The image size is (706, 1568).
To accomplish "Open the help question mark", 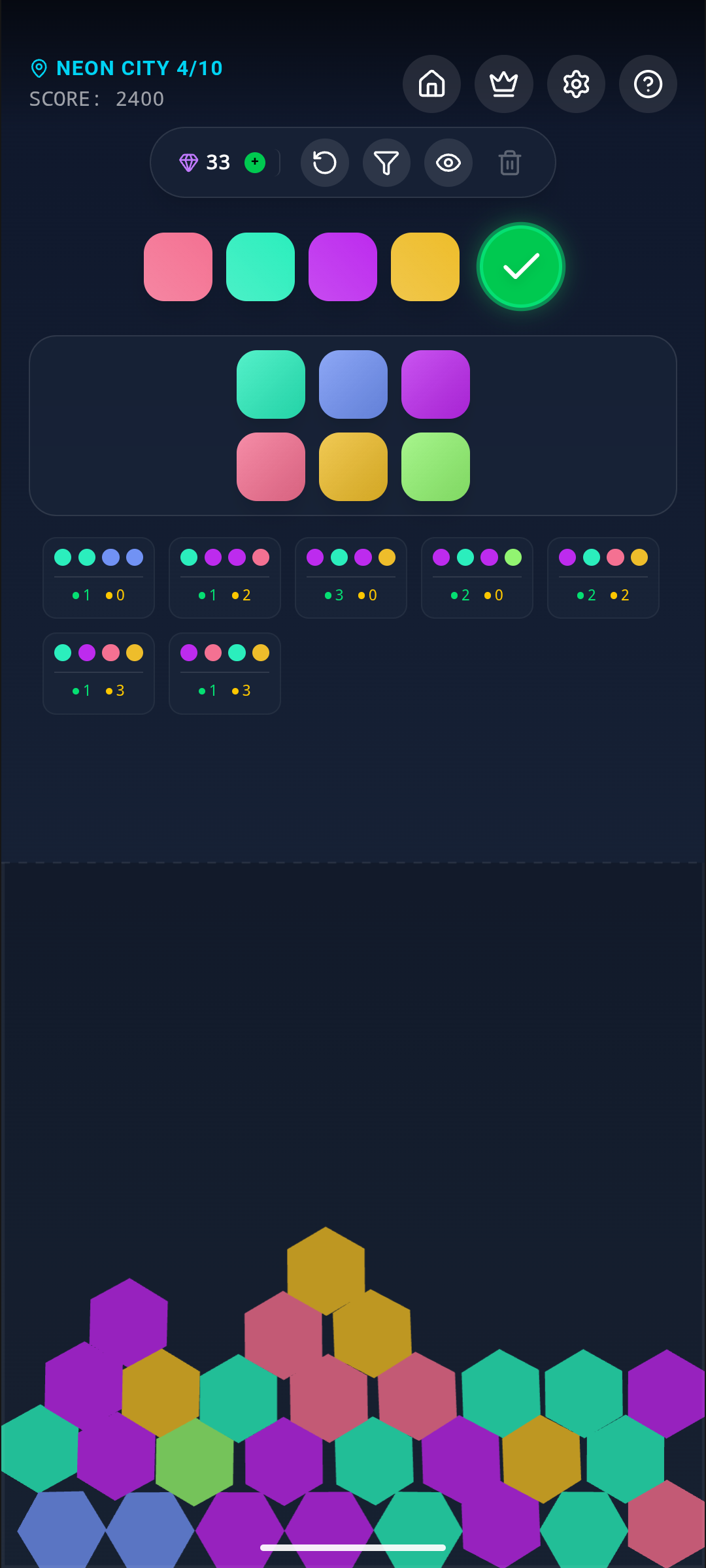I will click(648, 84).
